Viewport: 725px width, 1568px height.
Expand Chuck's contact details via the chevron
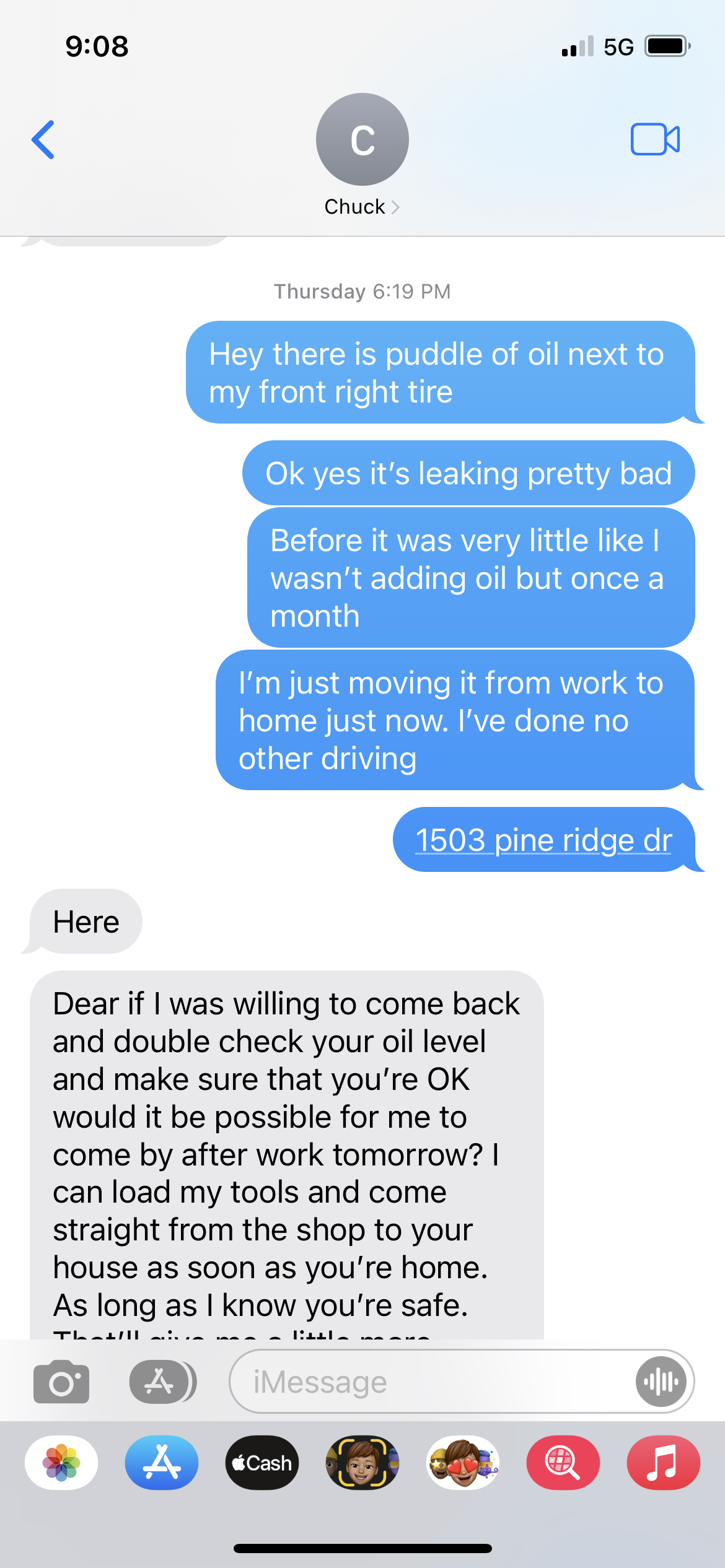[396, 206]
